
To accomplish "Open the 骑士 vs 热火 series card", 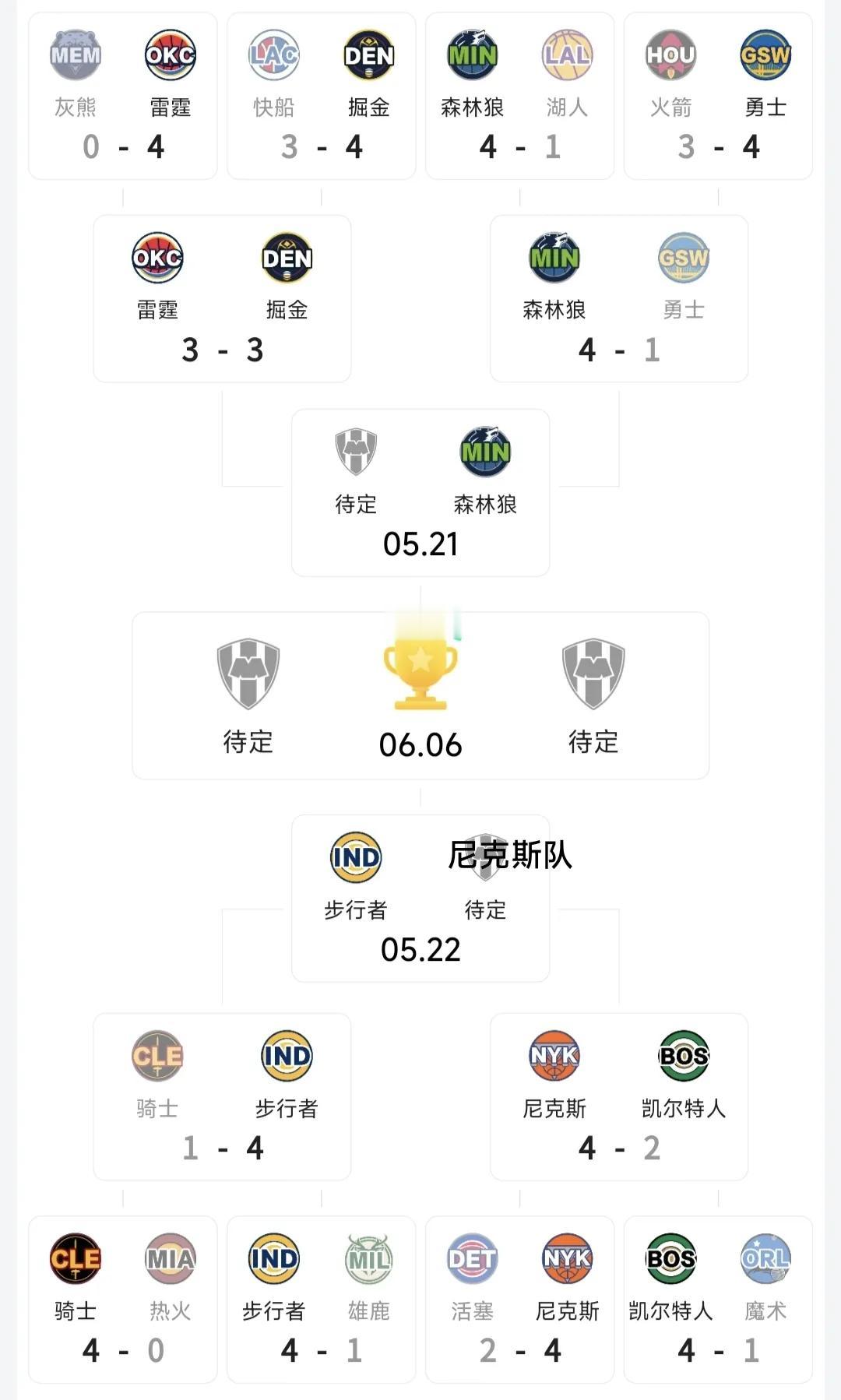I will [123, 1300].
